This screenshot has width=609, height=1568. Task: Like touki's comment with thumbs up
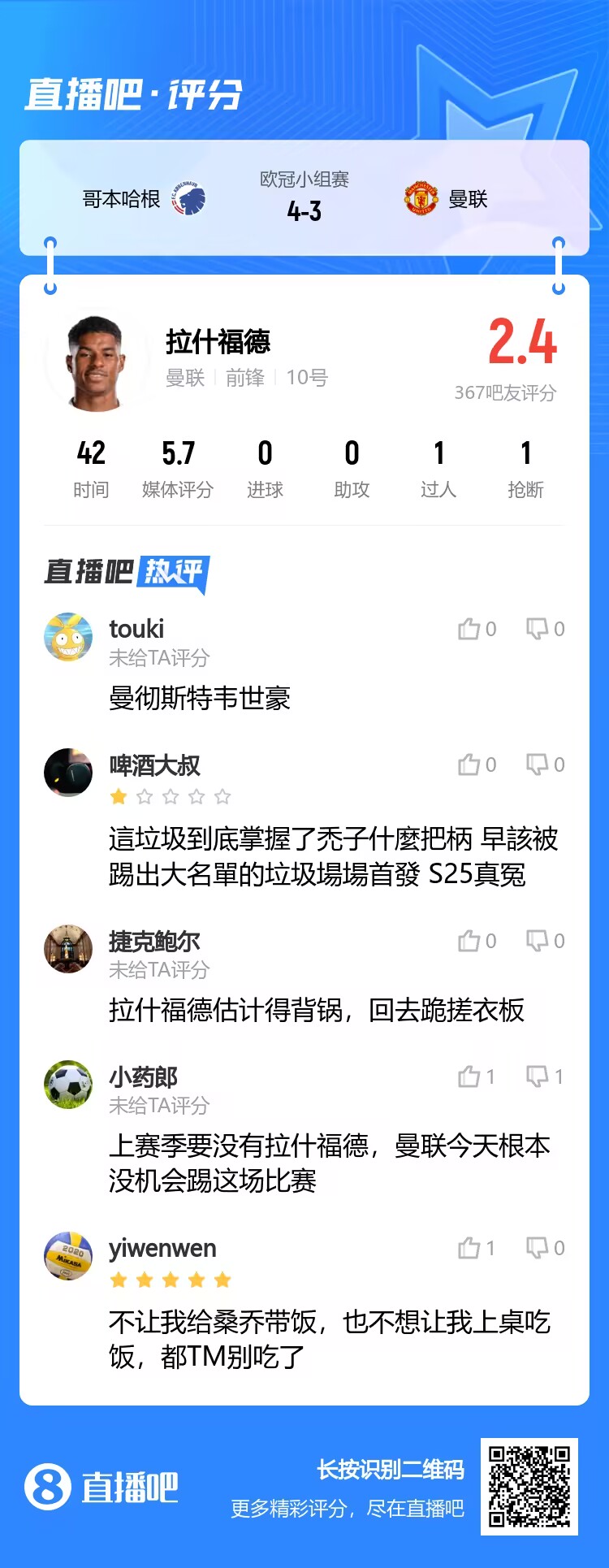click(x=471, y=629)
